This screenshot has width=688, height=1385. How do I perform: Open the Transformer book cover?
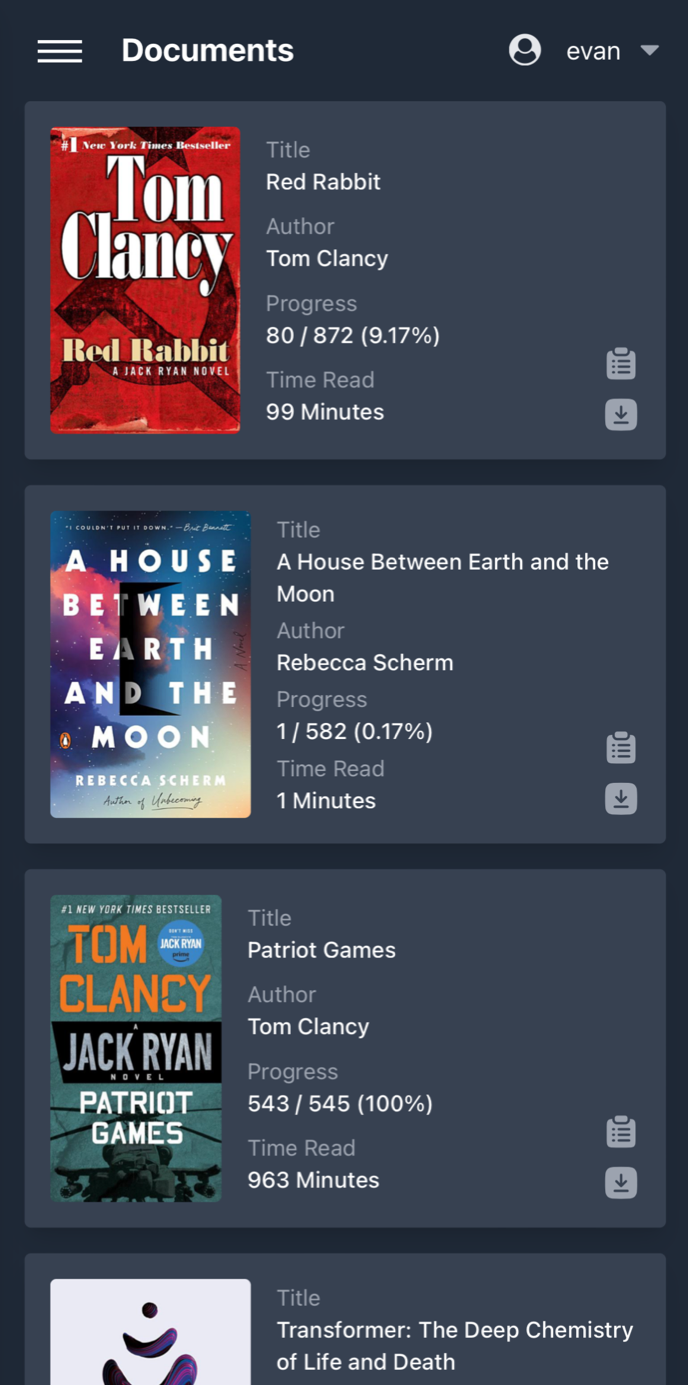[150, 1332]
